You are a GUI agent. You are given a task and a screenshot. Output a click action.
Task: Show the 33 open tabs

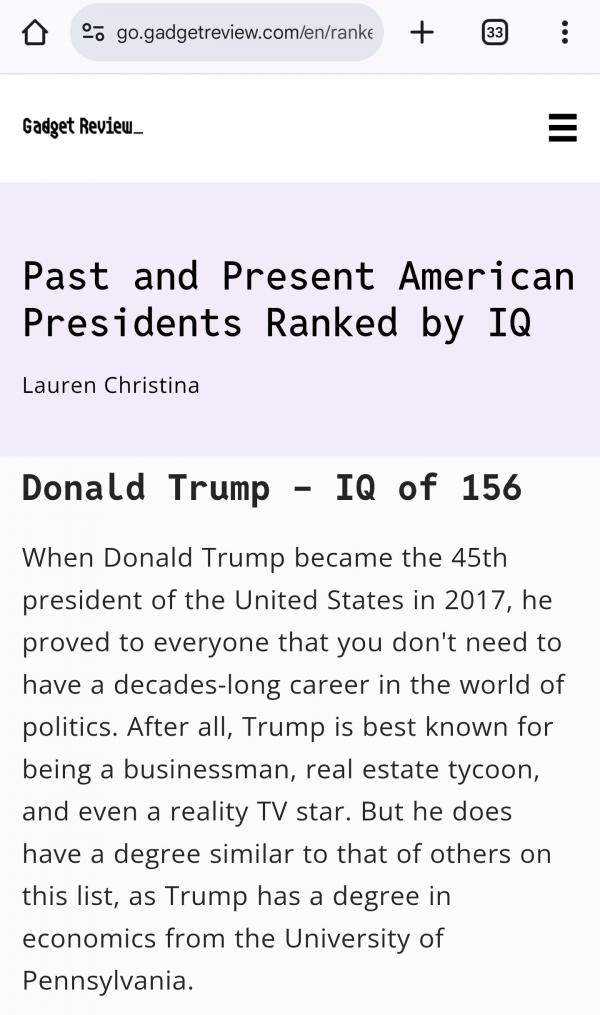tap(494, 33)
